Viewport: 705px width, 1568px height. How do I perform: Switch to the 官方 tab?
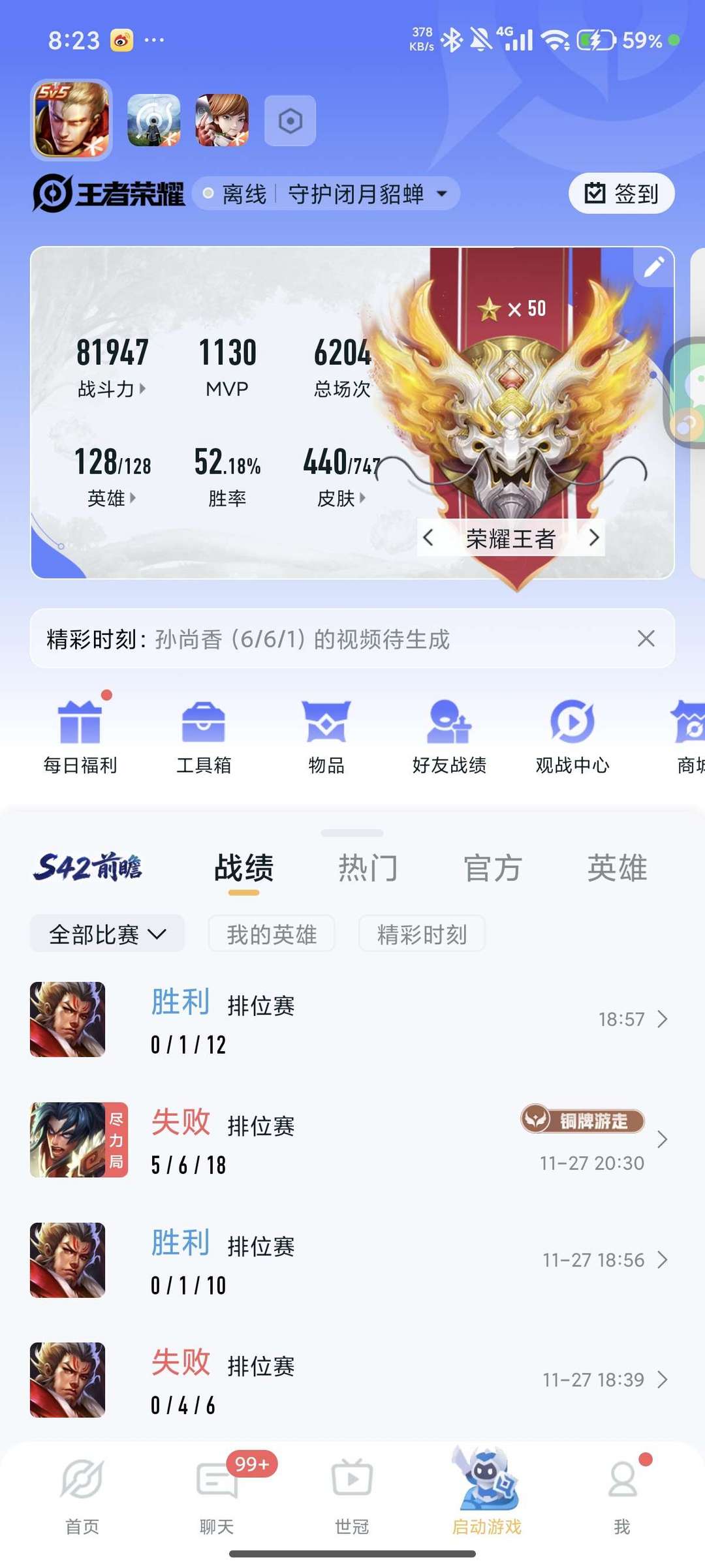coord(492,869)
